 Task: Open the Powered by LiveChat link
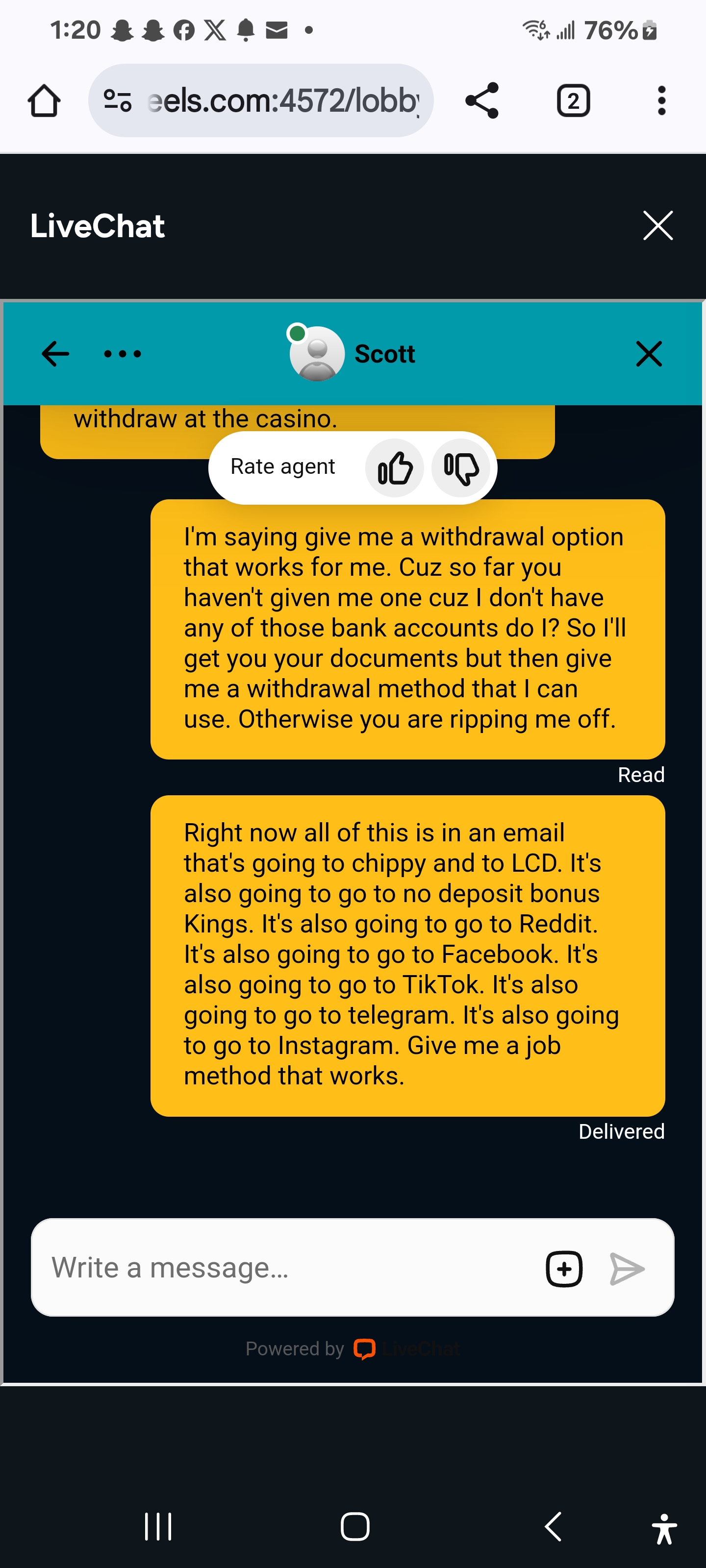tap(353, 1349)
